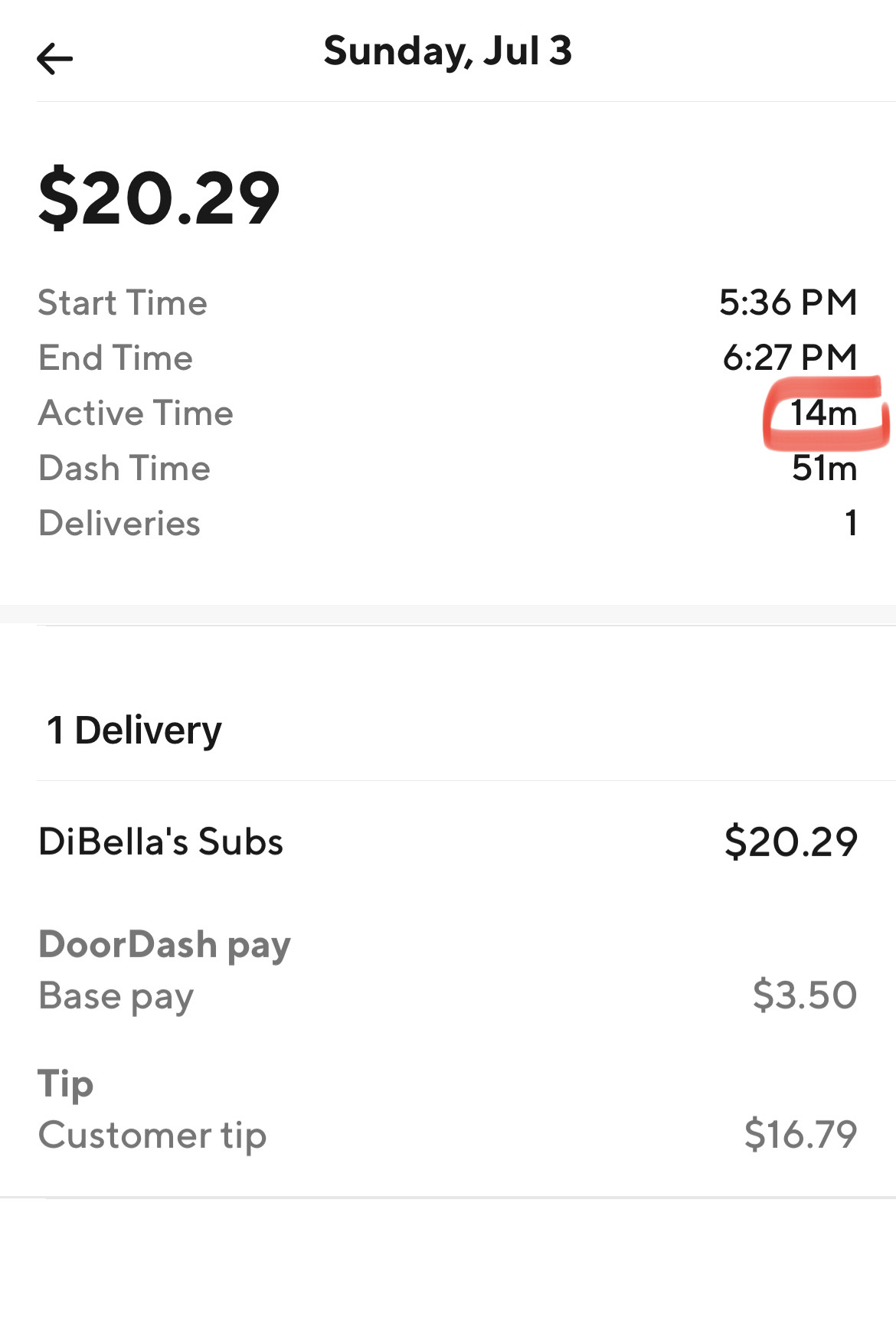
Task: Click the $20.29 beside DiBella's Subs
Action: (792, 841)
